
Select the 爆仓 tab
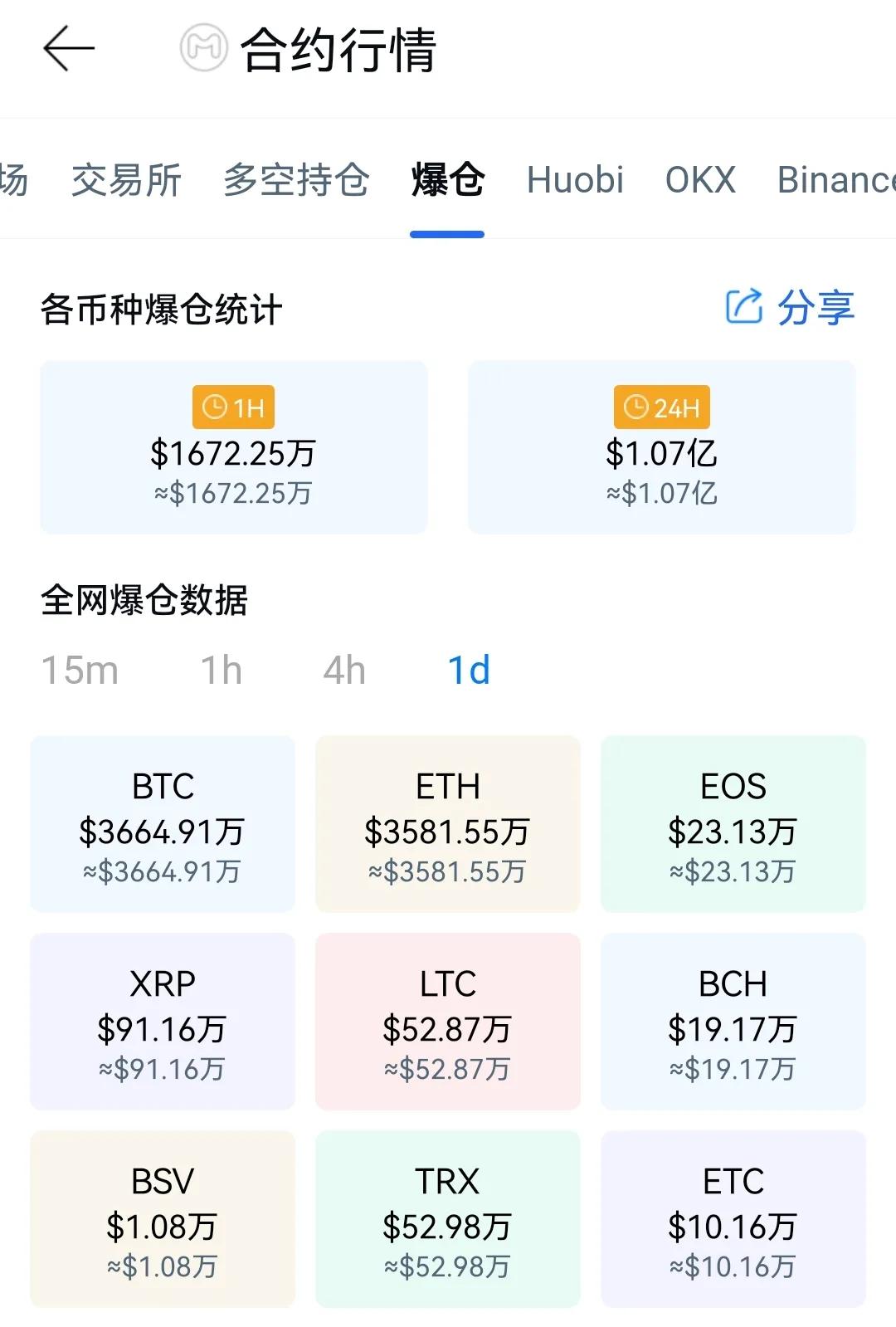pos(447,180)
